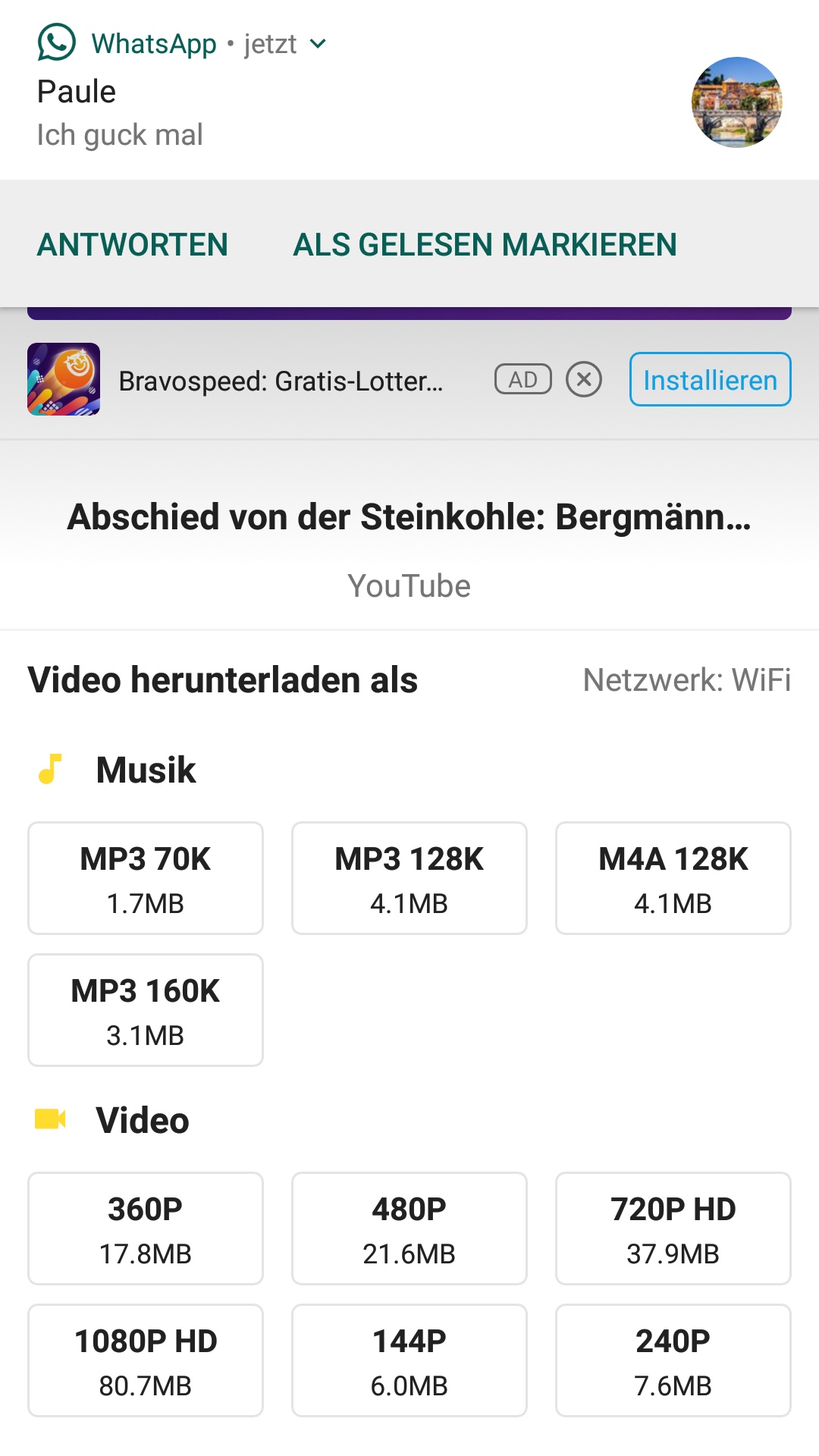Viewport: 819px width, 1456px height.
Task: Select MP3 128K audio format
Action: pyautogui.click(x=409, y=878)
